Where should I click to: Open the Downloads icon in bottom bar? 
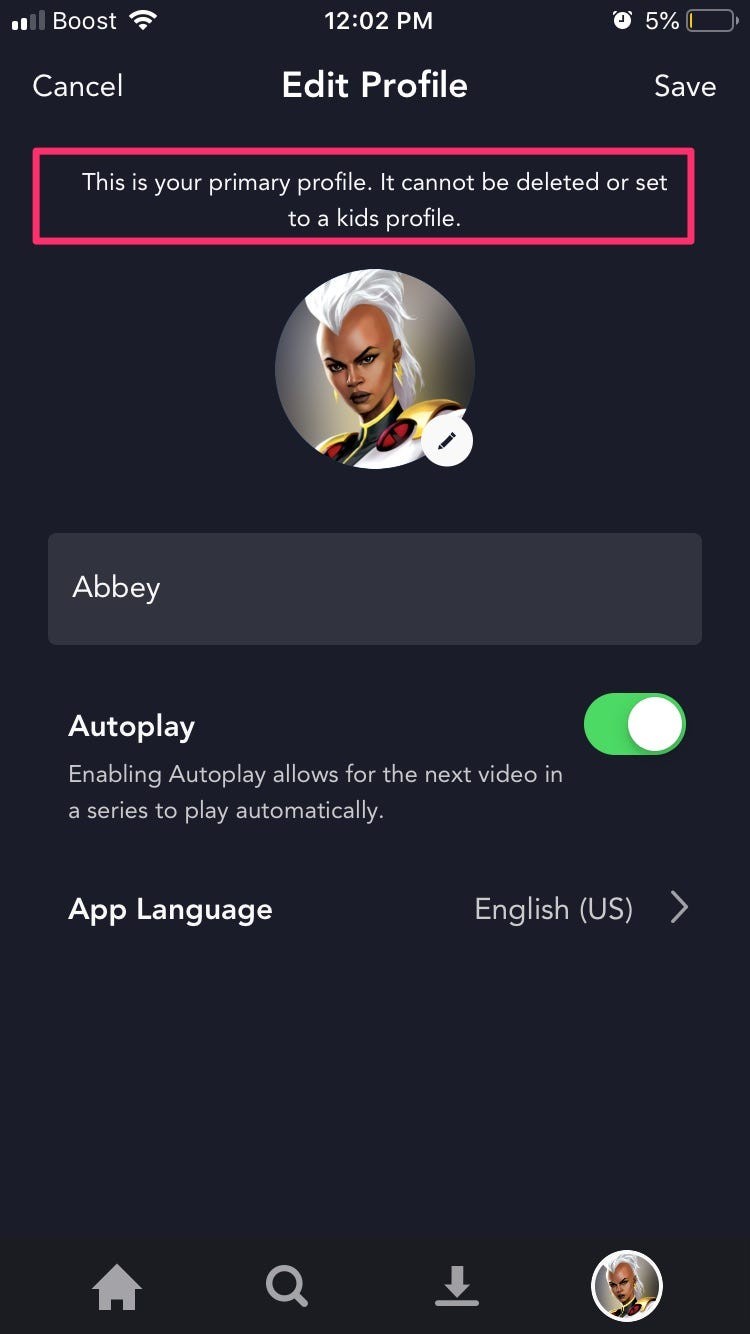[456, 1286]
